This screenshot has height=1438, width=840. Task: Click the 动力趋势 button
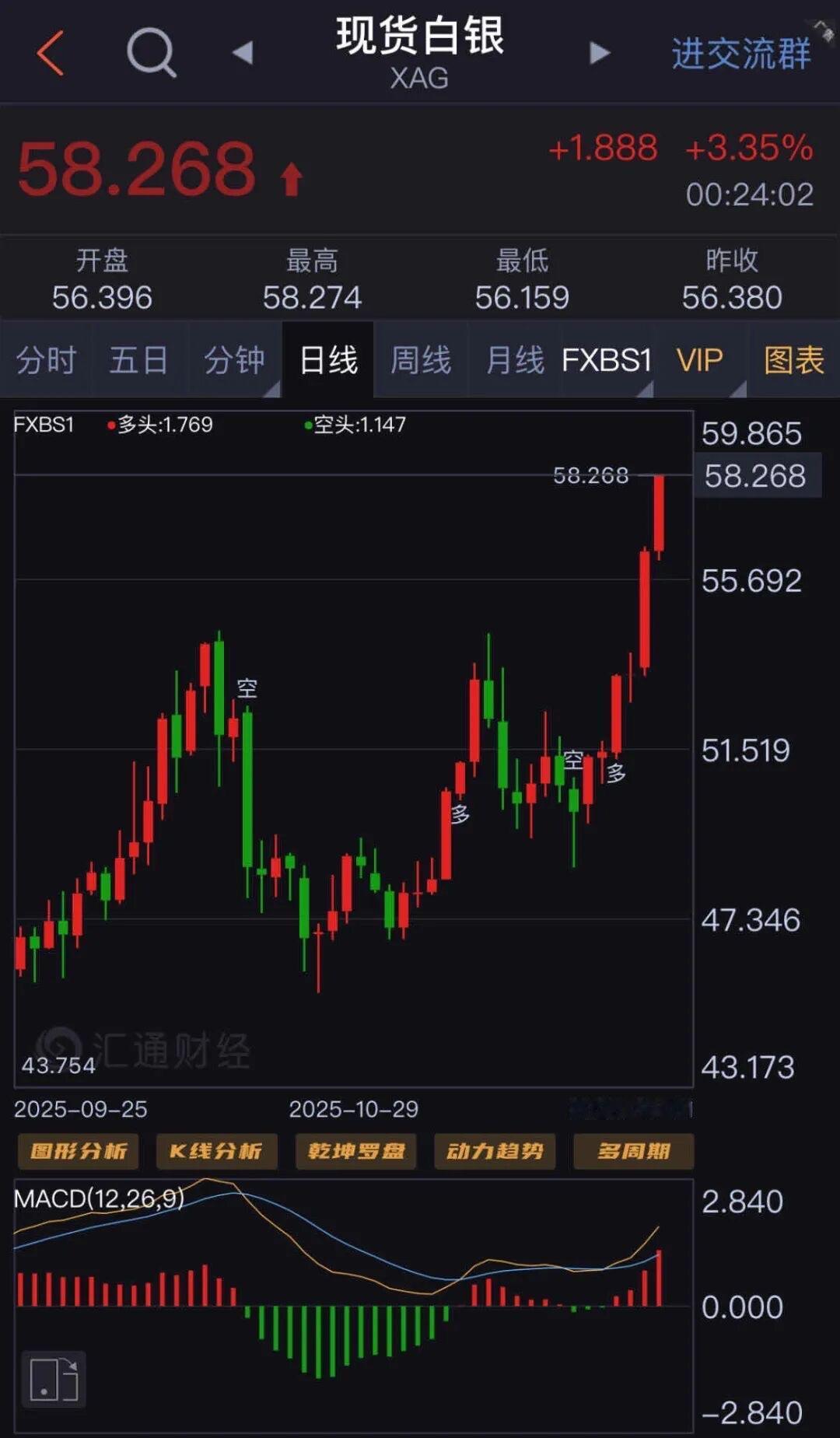tap(495, 1153)
